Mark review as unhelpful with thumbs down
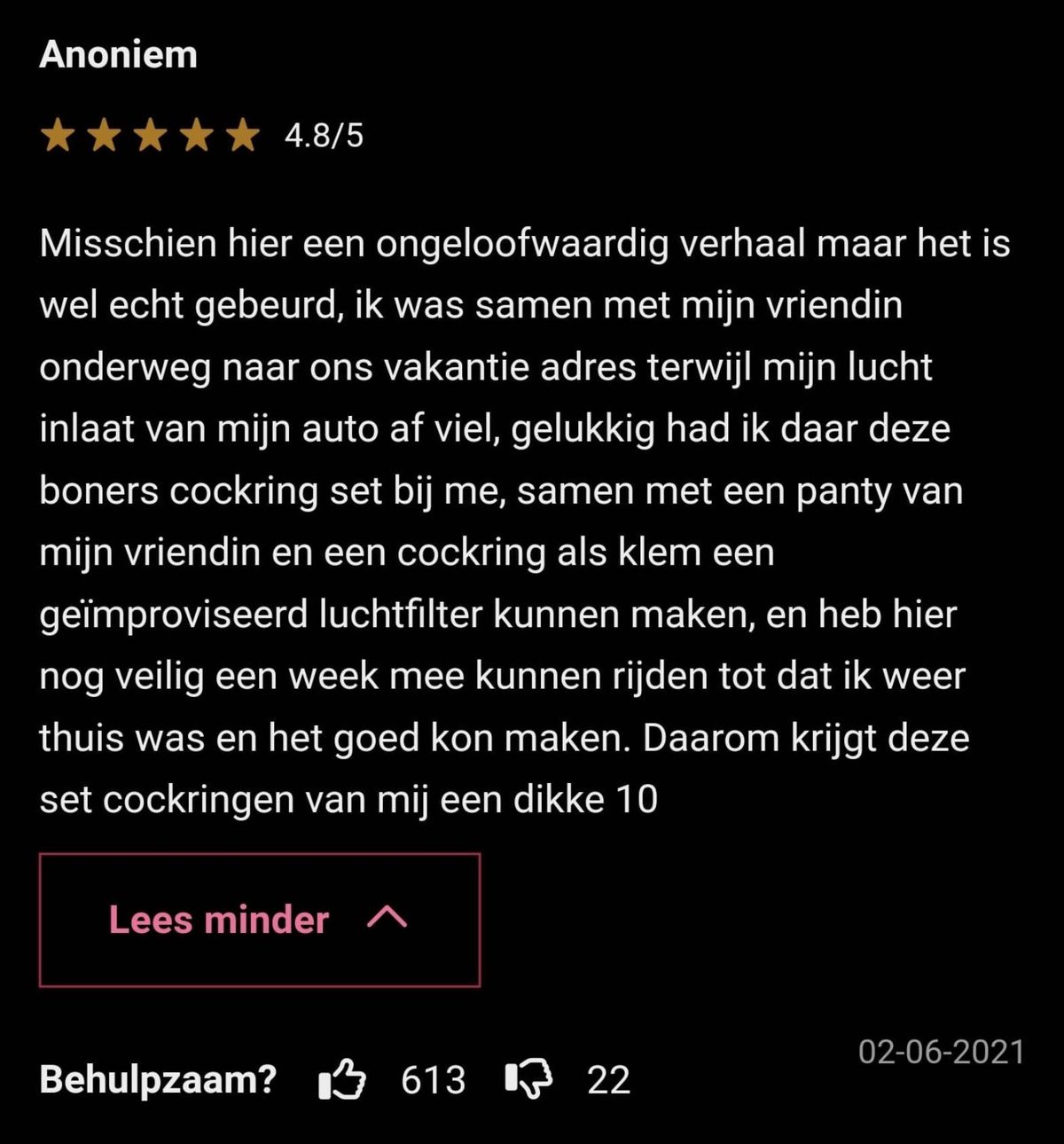1064x1144 pixels. coord(528,1078)
